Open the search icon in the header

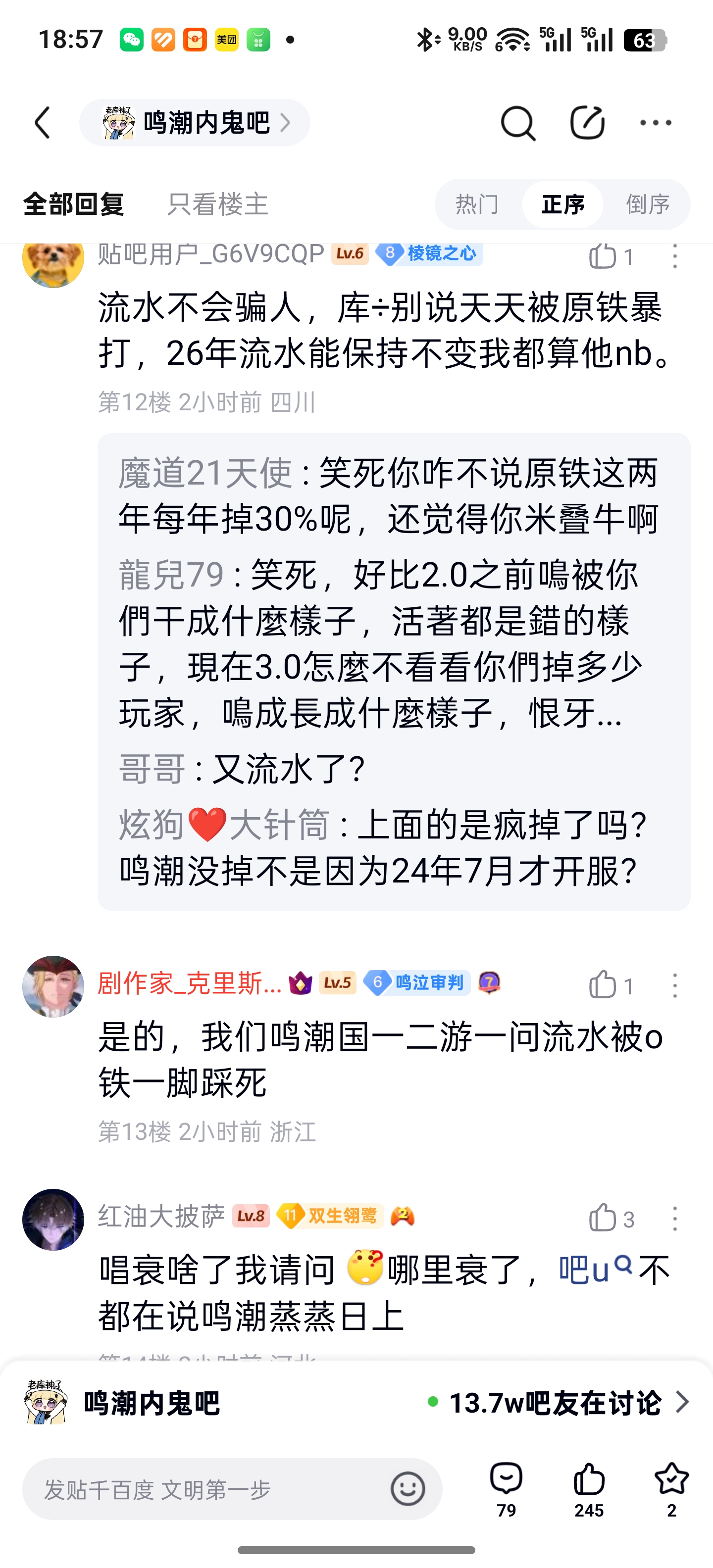coord(517,123)
